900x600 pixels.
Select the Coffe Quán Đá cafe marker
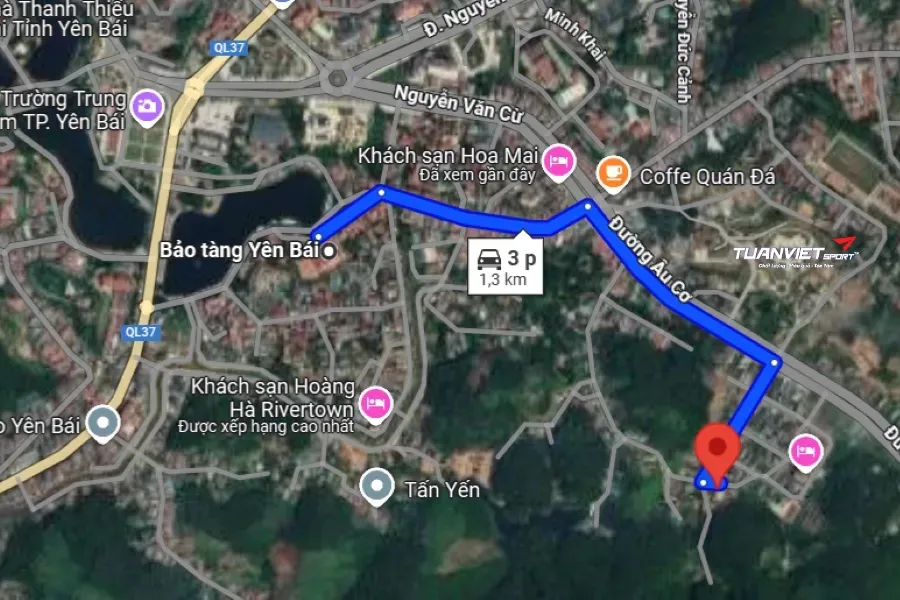coord(611,174)
